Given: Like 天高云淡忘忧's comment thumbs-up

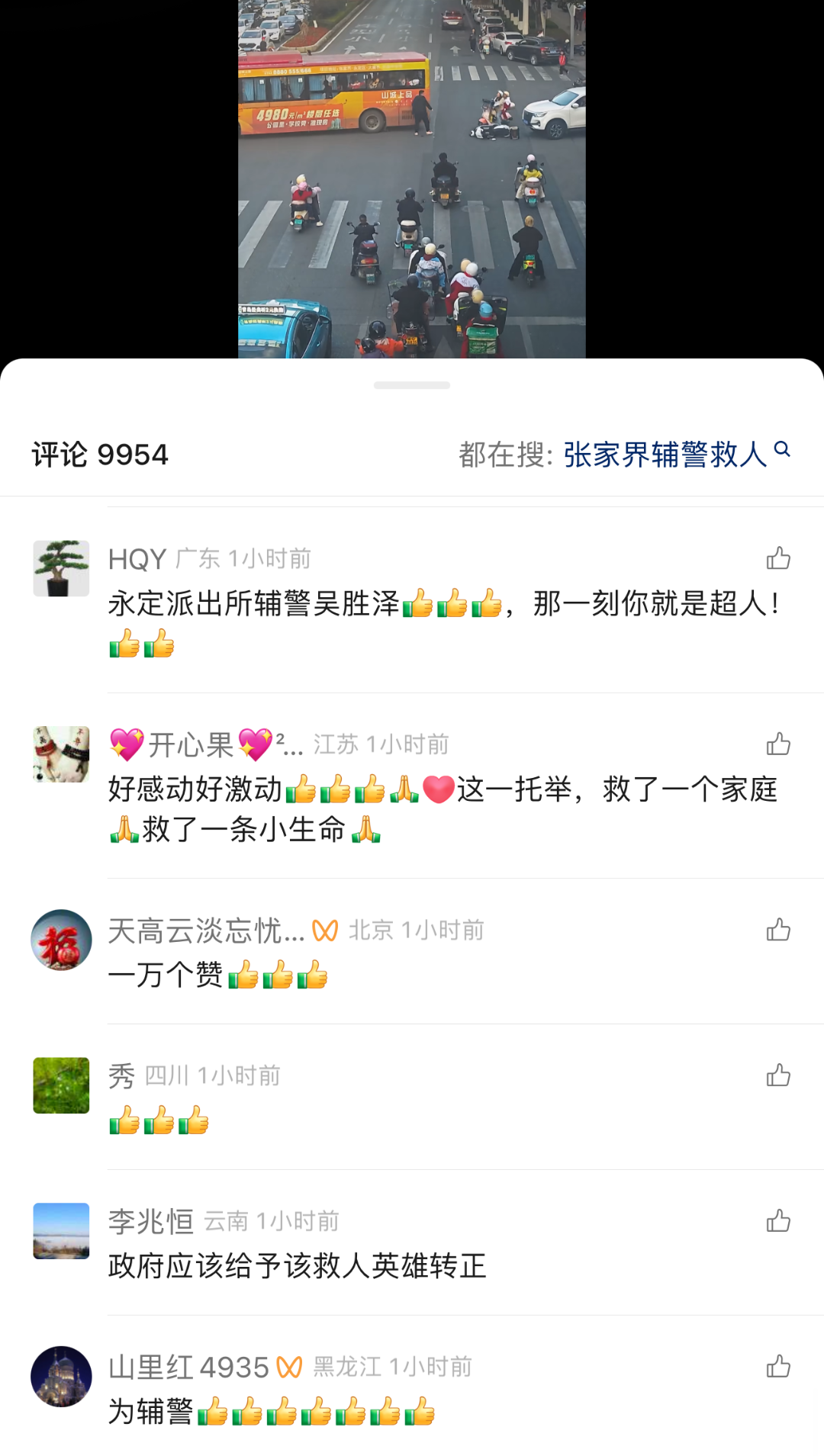Looking at the screenshot, I should (x=779, y=930).
